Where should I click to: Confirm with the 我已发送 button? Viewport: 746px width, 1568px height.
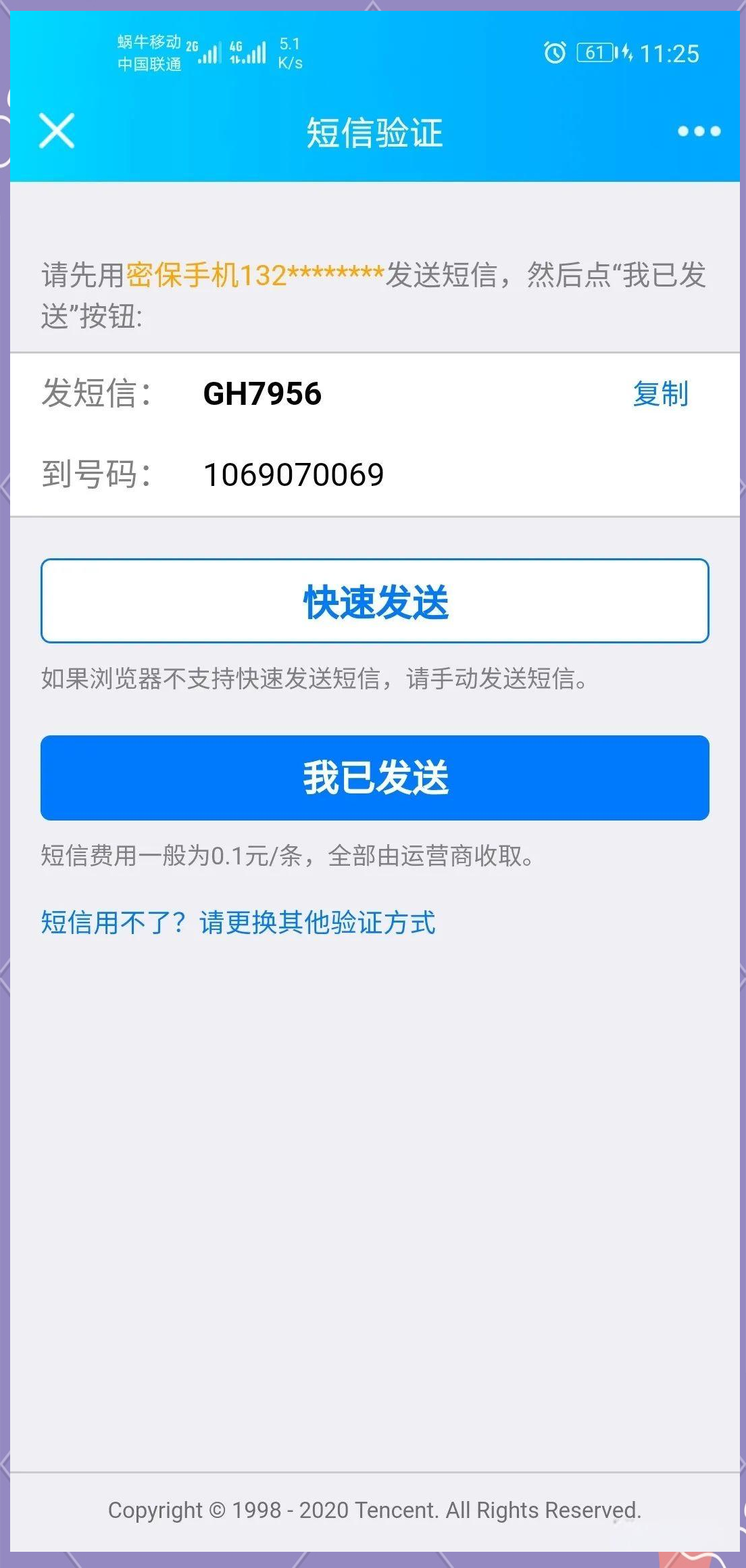click(375, 778)
